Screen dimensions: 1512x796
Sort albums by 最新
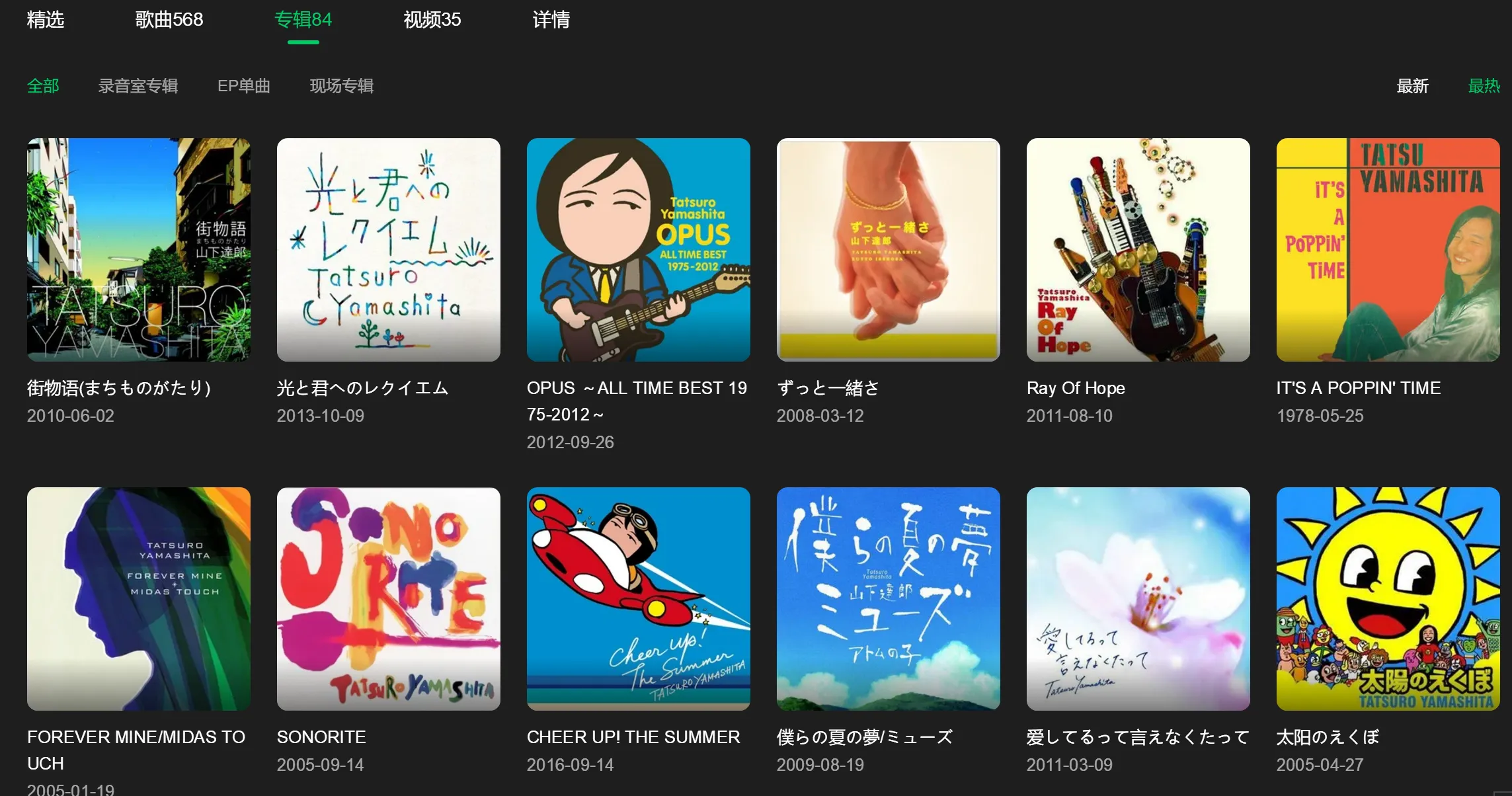1412,86
